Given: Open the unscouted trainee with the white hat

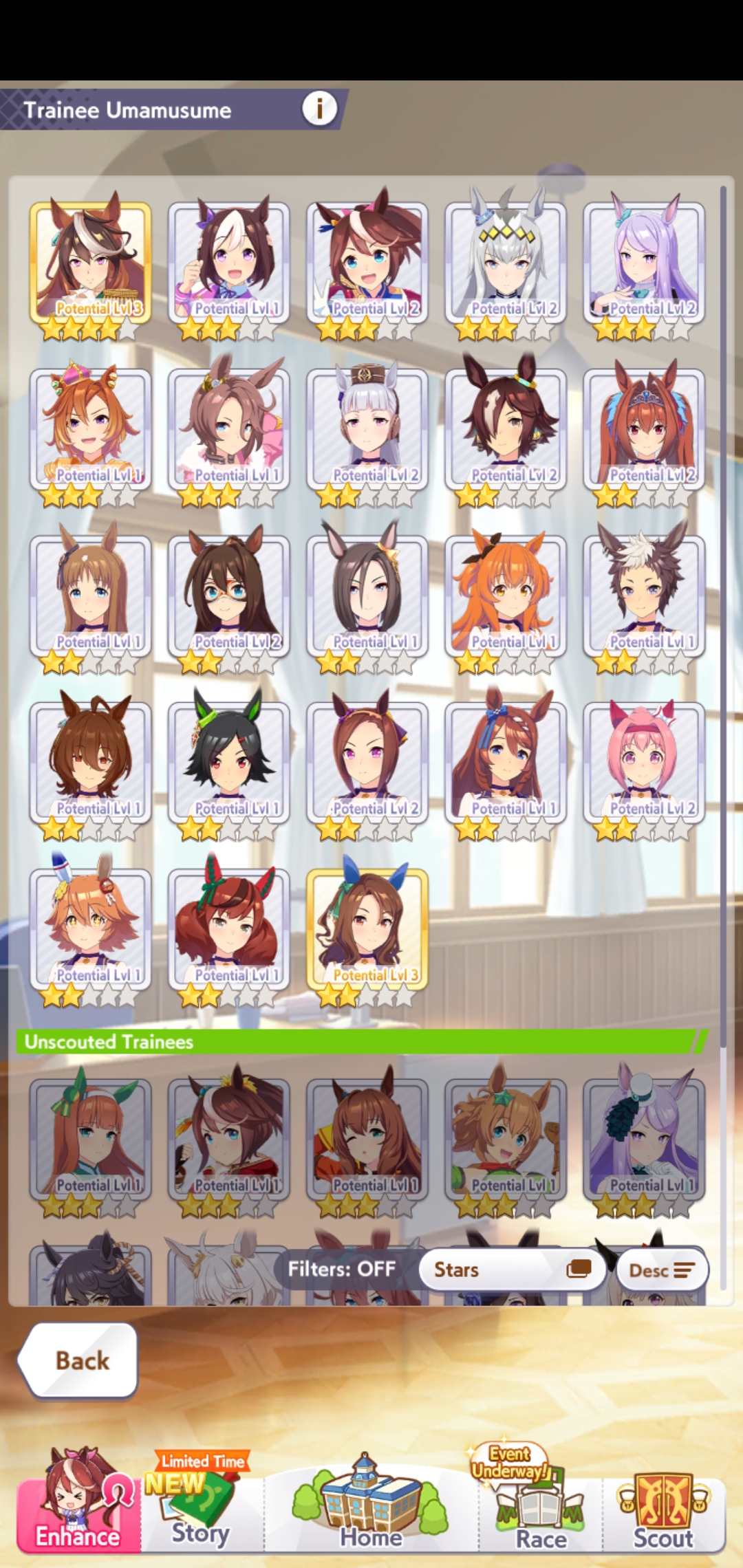Looking at the screenshot, I should [x=644, y=1140].
